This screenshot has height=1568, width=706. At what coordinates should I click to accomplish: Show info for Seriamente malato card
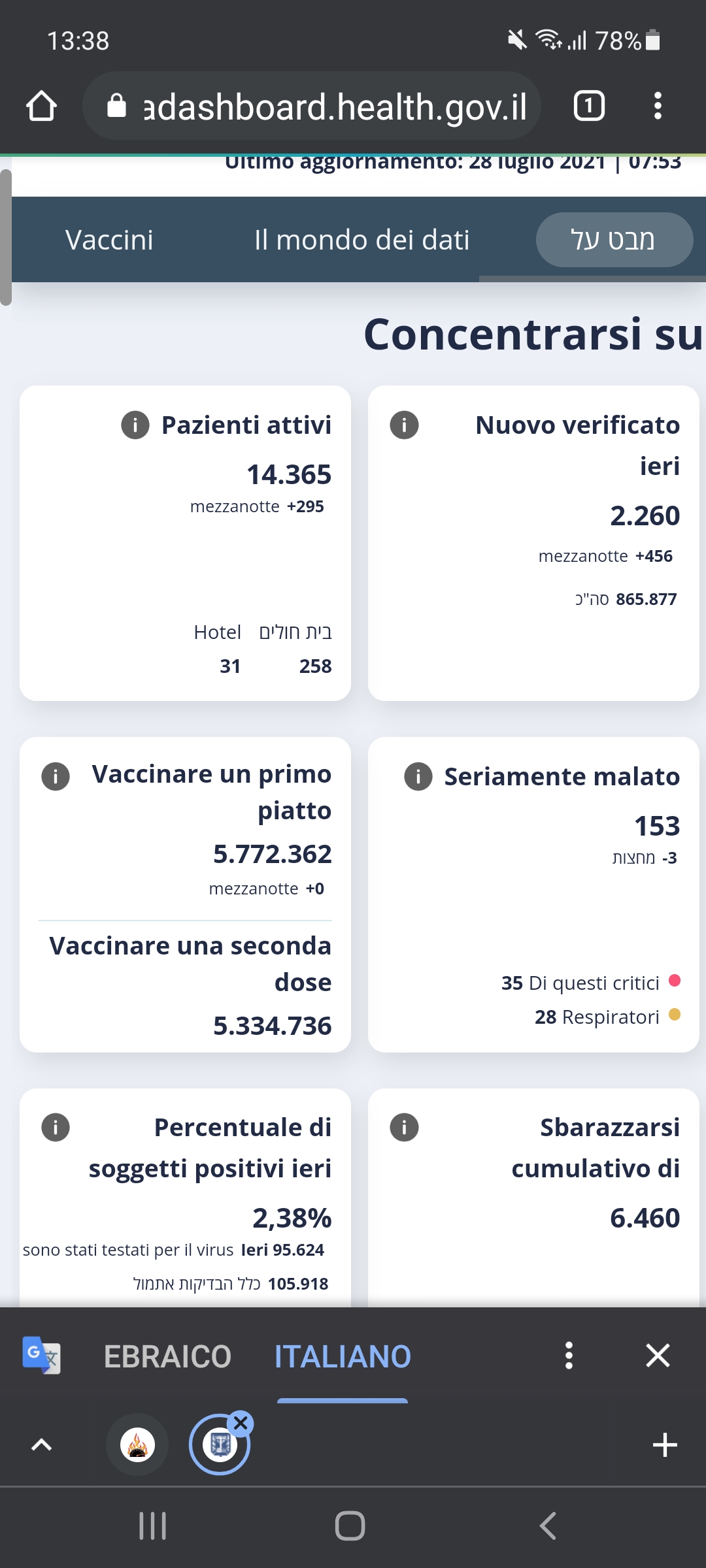click(x=418, y=776)
